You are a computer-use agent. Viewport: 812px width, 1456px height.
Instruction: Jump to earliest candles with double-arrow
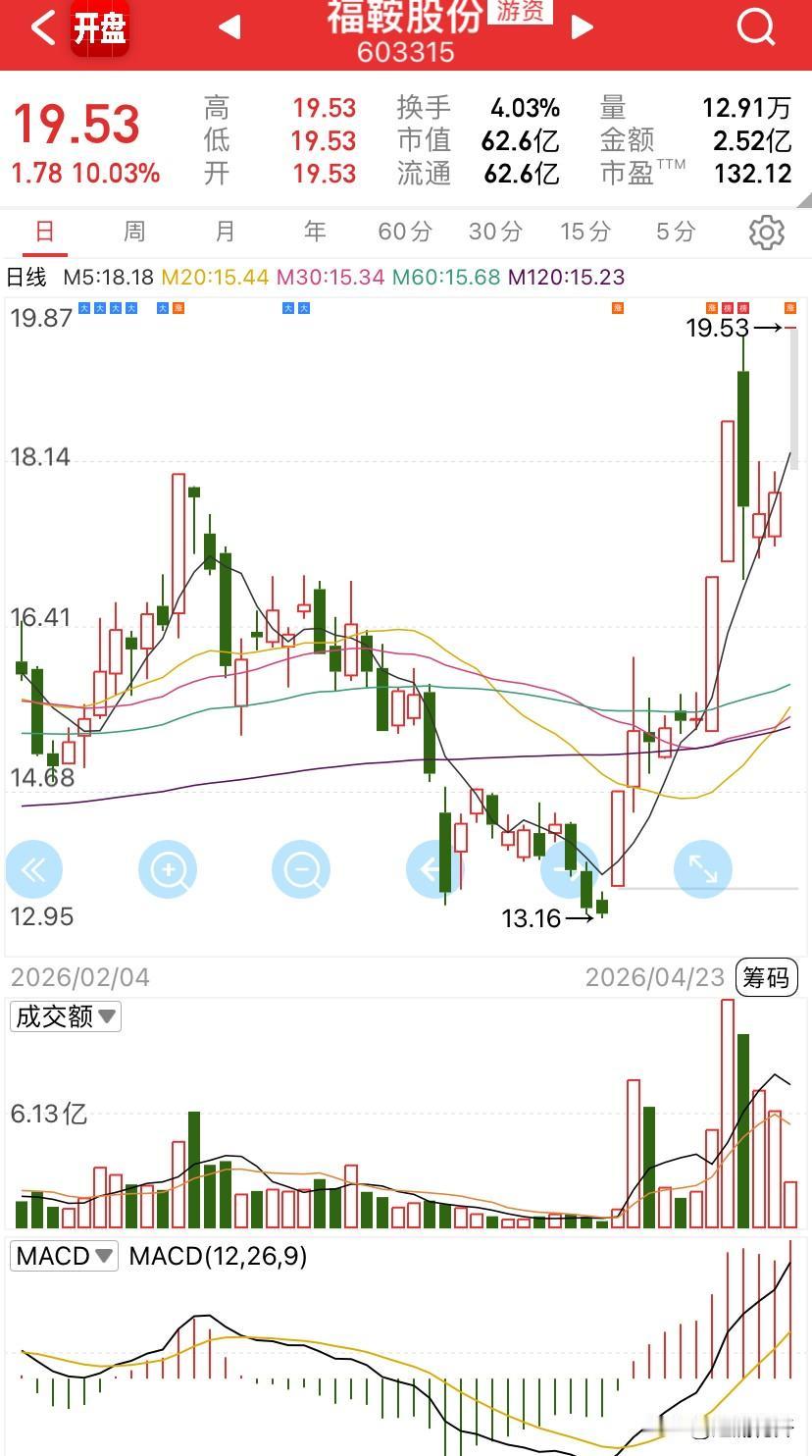[x=34, y=869]
